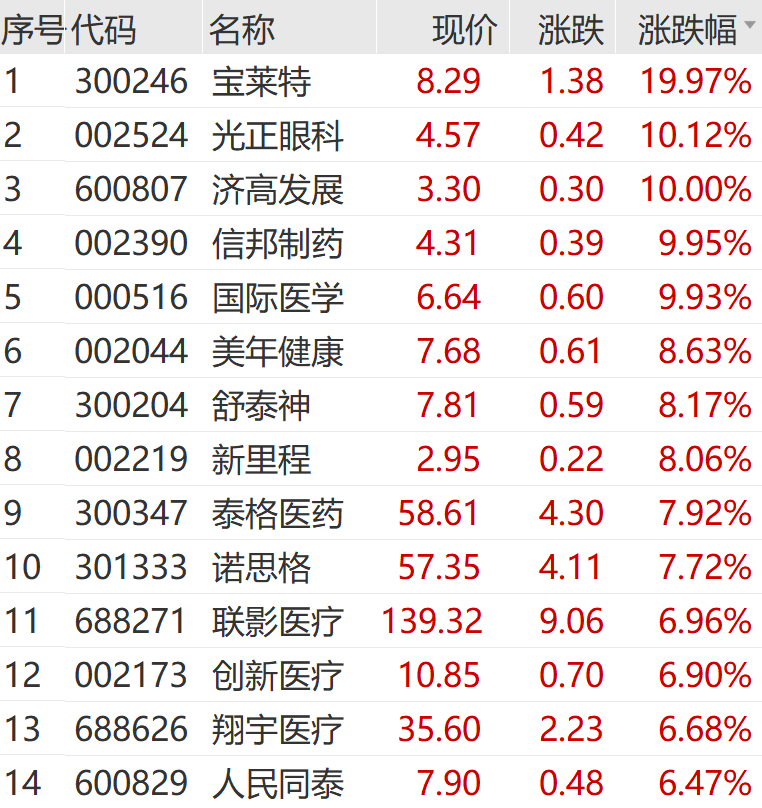This screenshot has width=762, height=808.
Task: Open 翔宇医疗 stock row
Action: pyautogui.click(x=277, y=730)
